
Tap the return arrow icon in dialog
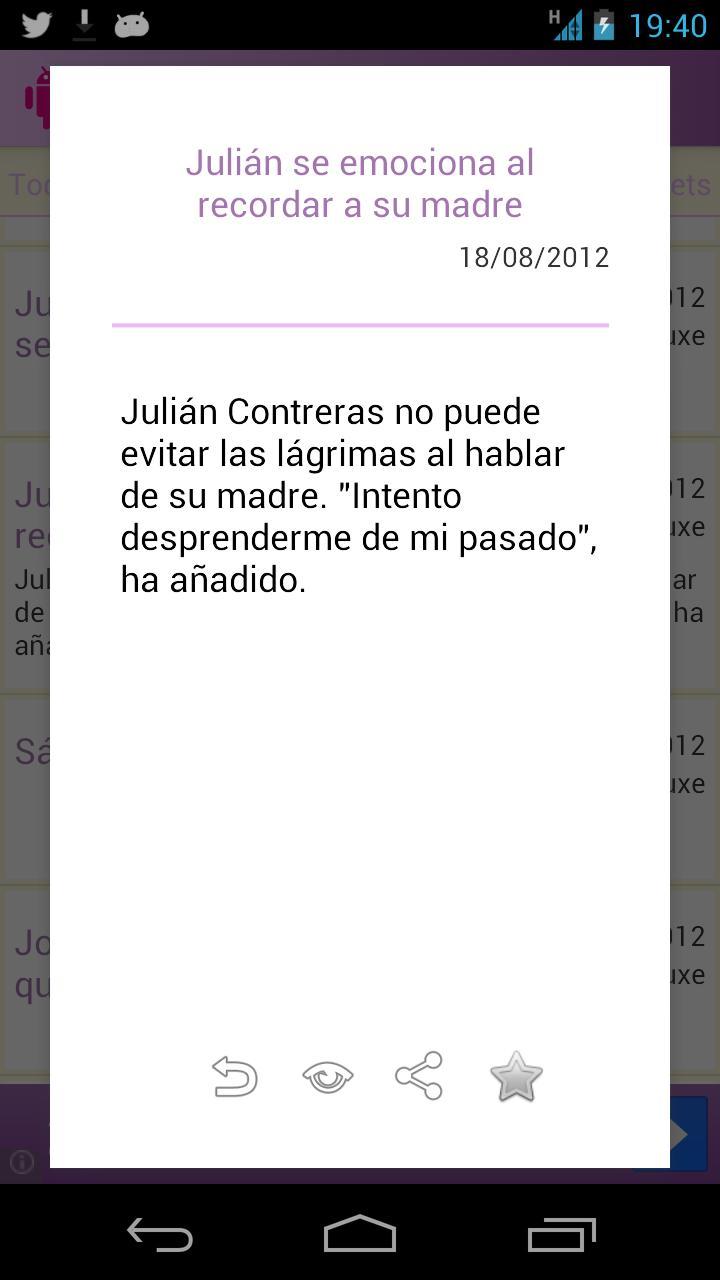235,1077
